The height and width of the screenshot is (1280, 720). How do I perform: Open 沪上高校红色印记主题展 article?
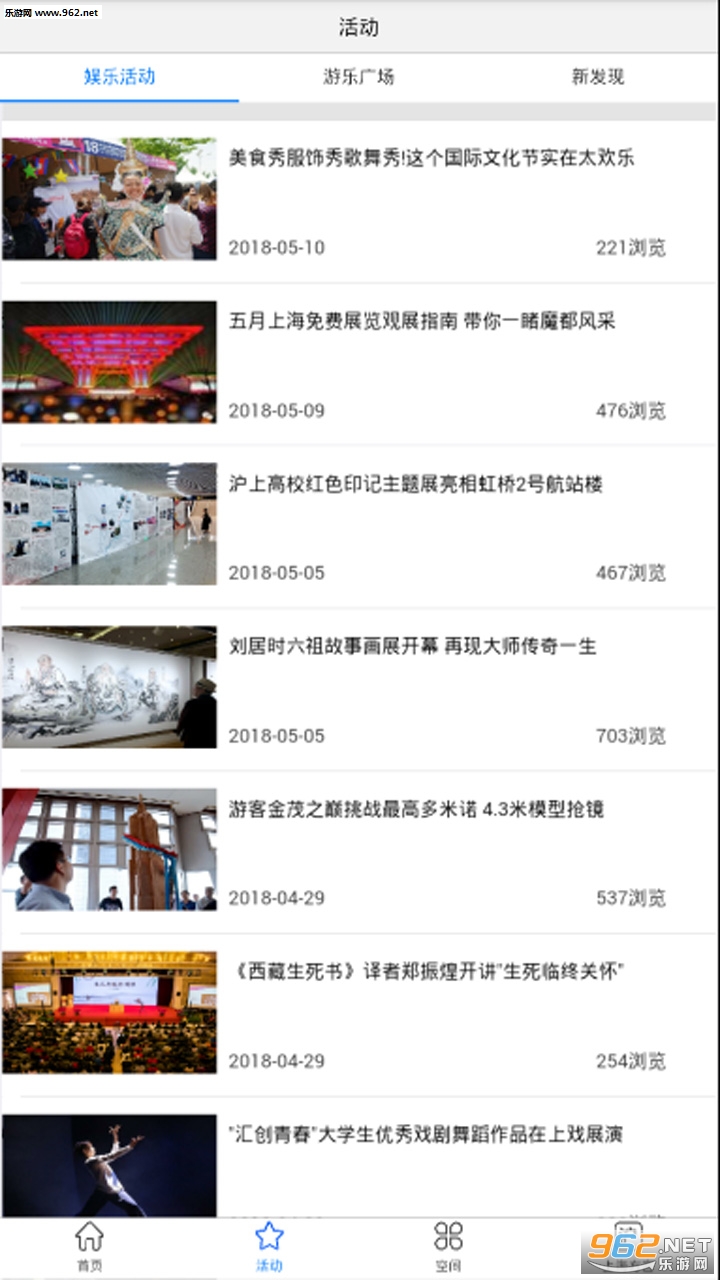415,484
